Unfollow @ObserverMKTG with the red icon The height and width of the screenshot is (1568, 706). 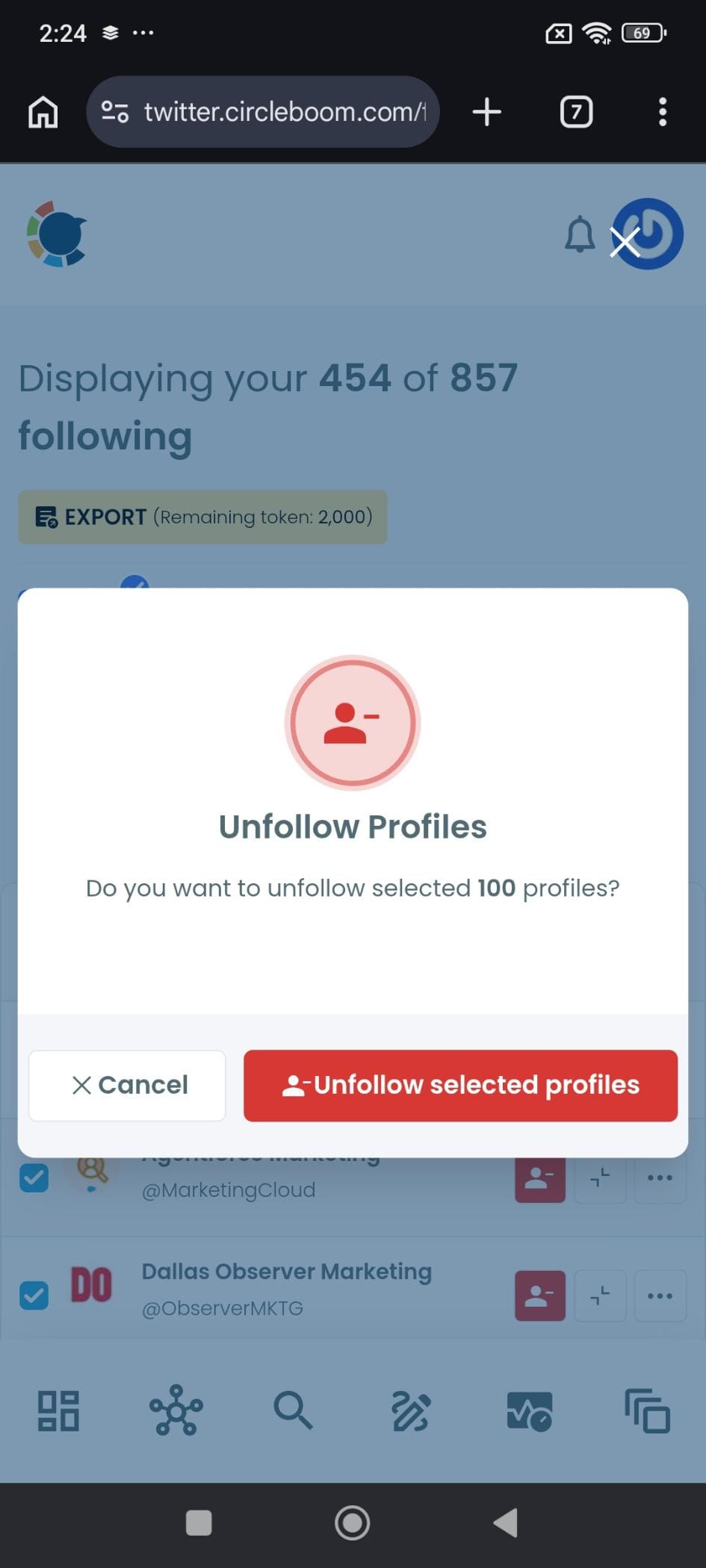[x=539, y=1295]
